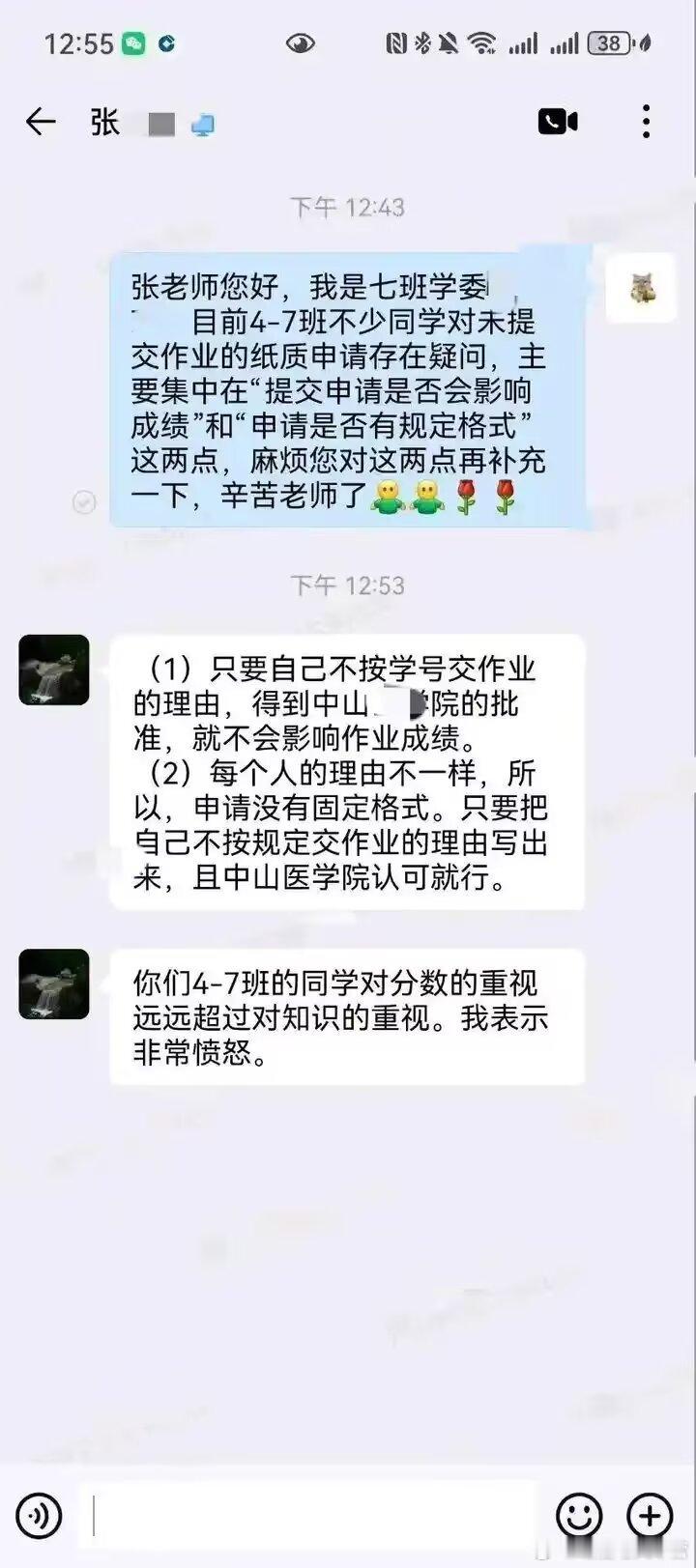Select the message starting with 张老师您好

pos(348,386)
